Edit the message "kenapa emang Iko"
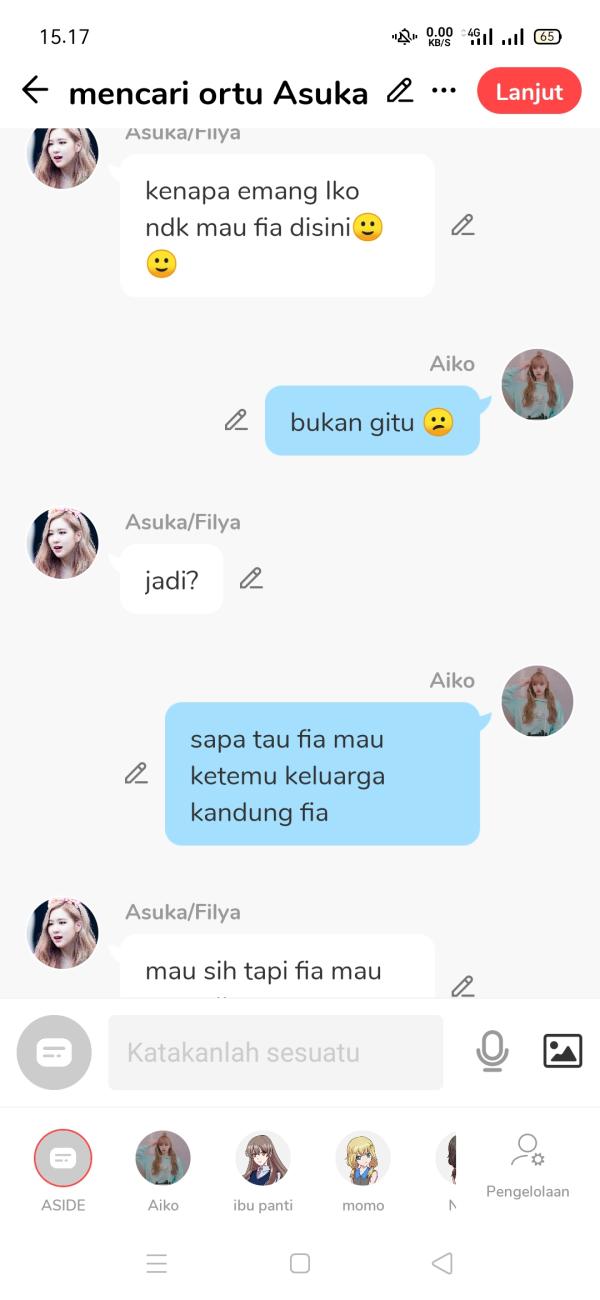The width and height of the screenshot is (600, 1300). (x=462, y=225)
